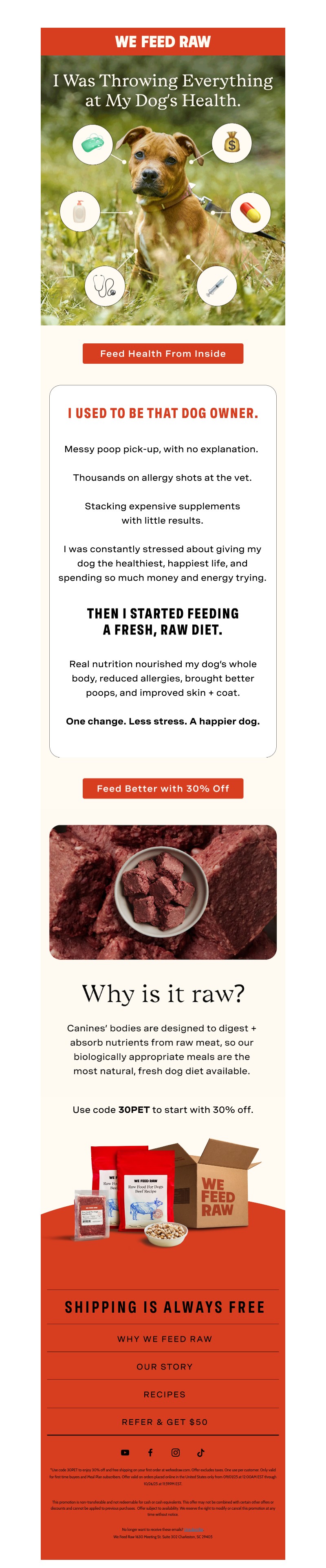Open the raw meat bowl image
326x1568 pixels.
[x=163, y=892]
